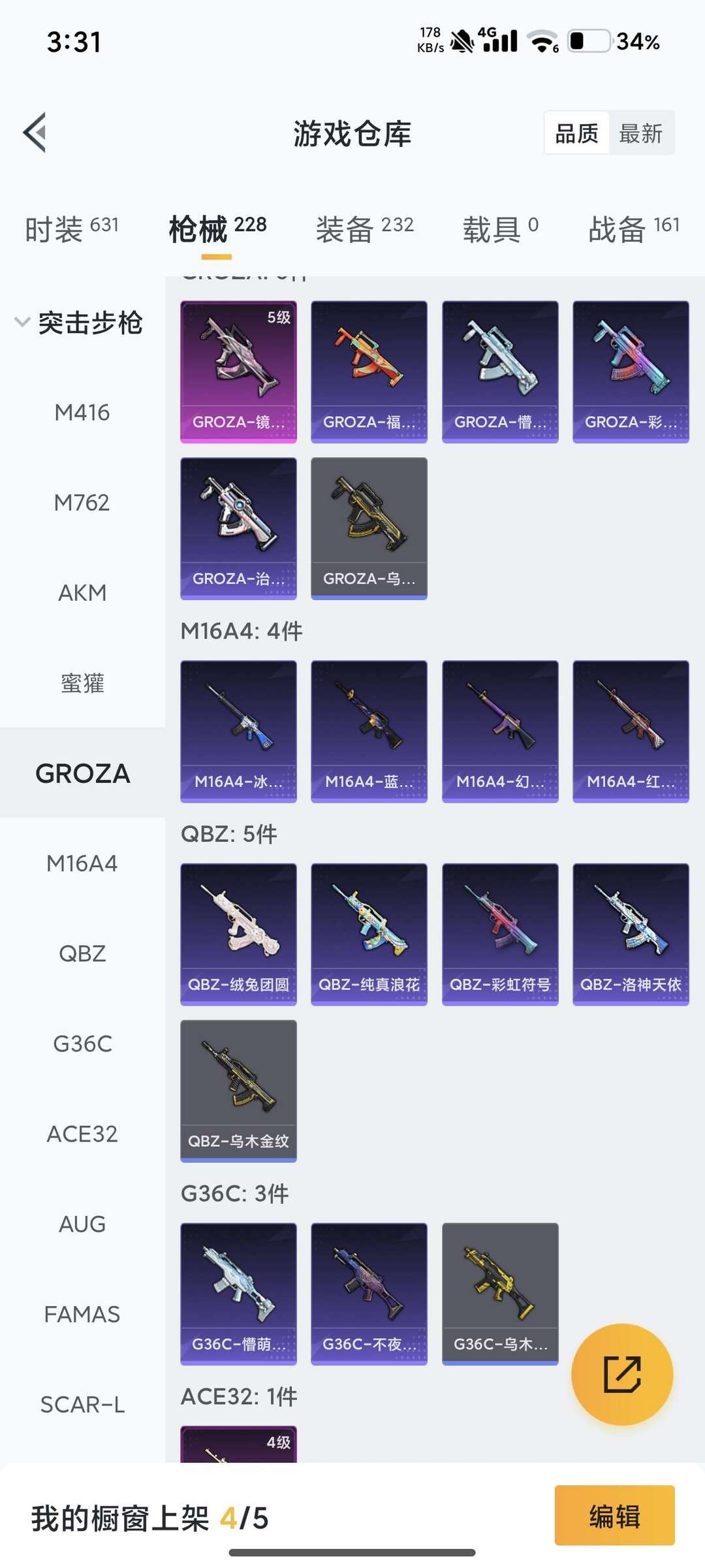Switch to the 载具 tab
Image resolution: width=705 pixels, height=1568 pixels.
(501, 229)
